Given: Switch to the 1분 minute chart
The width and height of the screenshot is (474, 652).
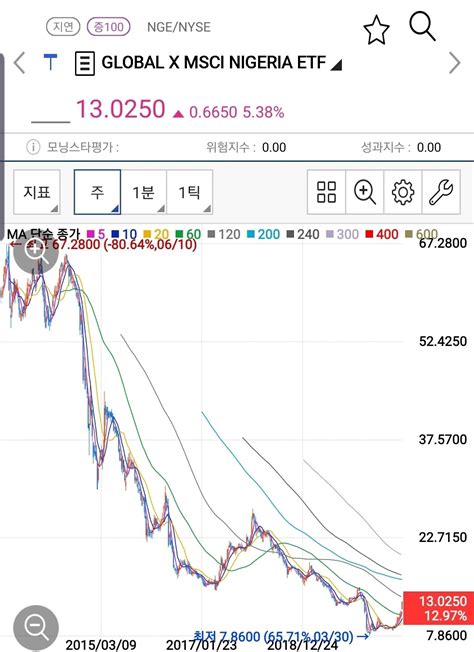Looking at the screenshot, I should point(143,192).
